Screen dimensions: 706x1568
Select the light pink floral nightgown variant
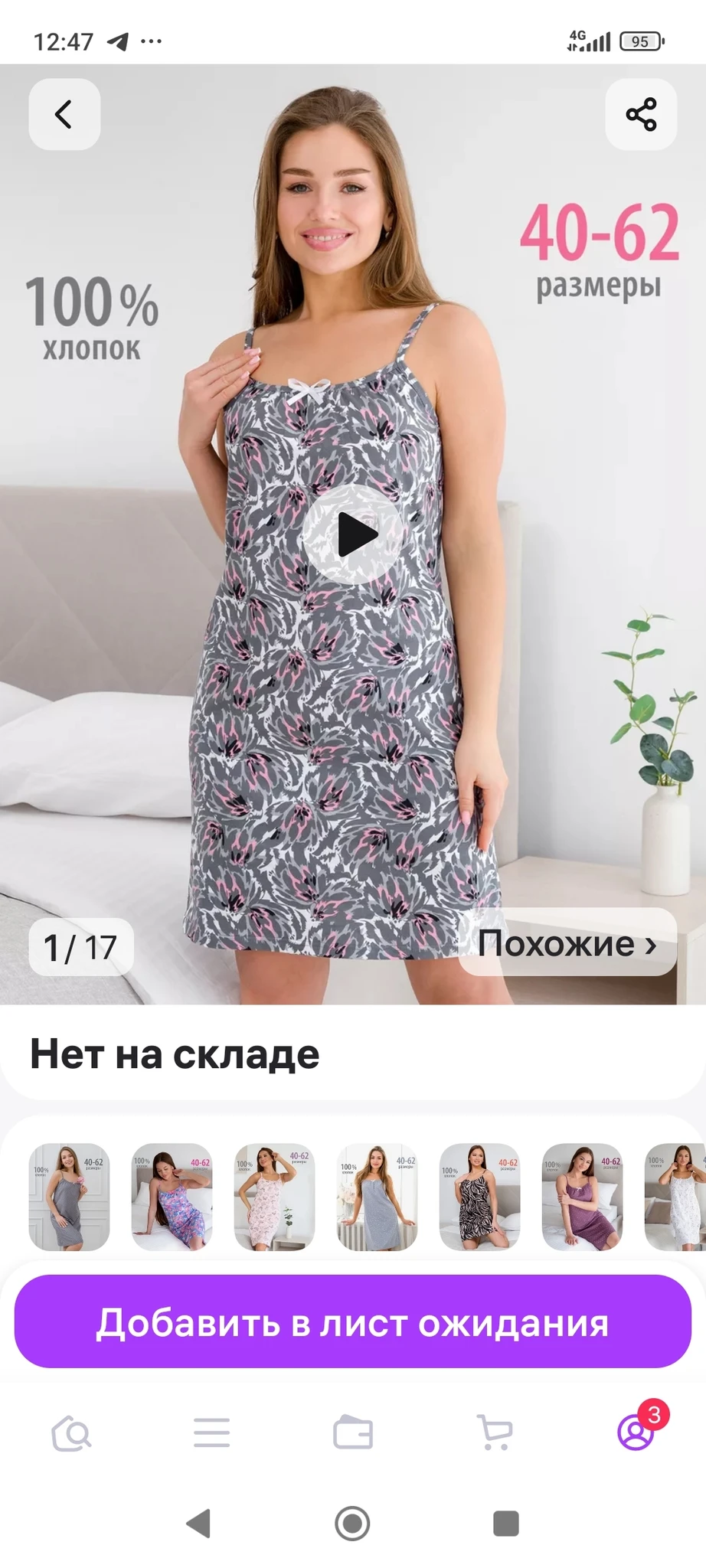[x=274, y=1197]
